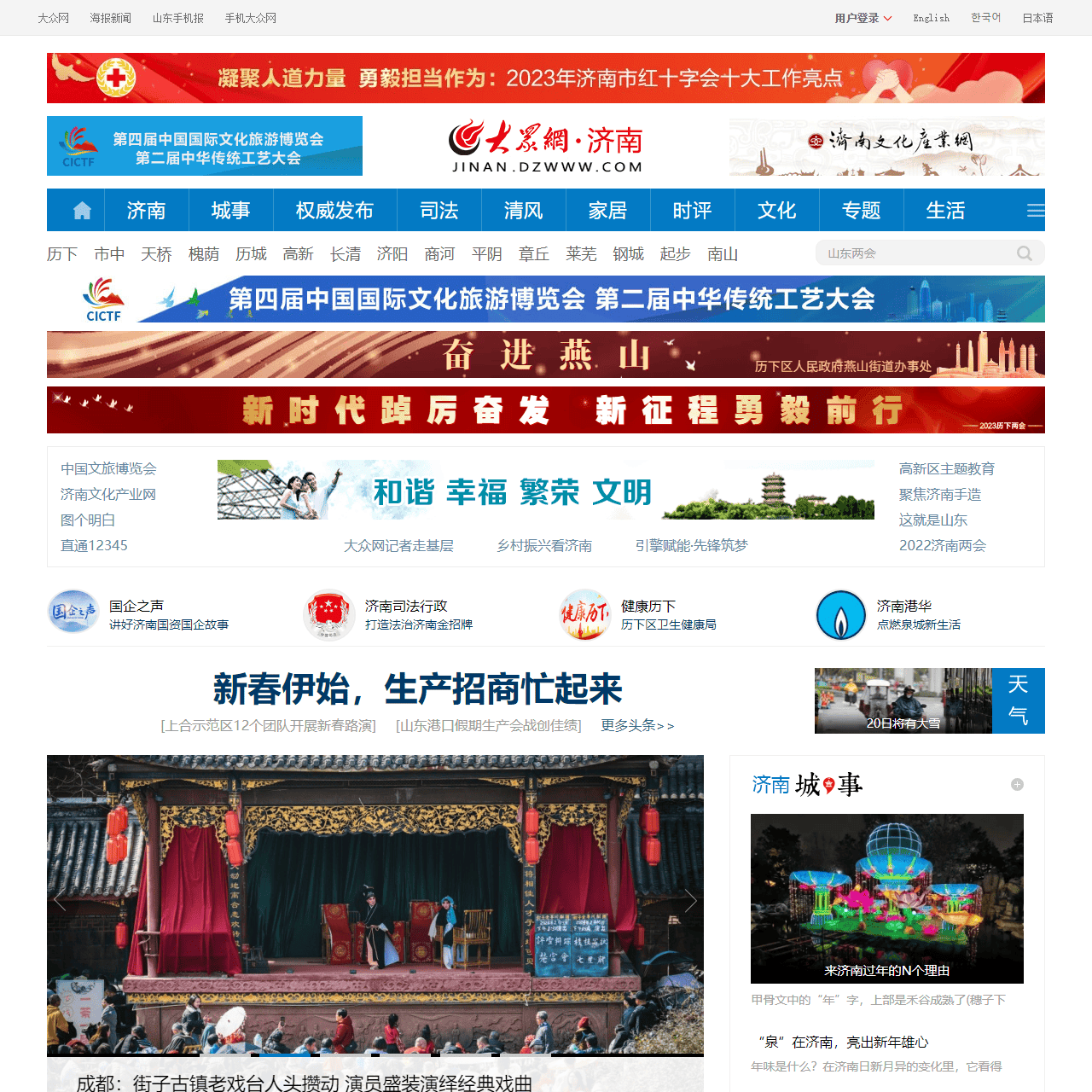Read headline 新春伊始，生产招商忙起来
Image resolution: width=1092 pixels, height=1092 pixels.
tap(417, 689)
